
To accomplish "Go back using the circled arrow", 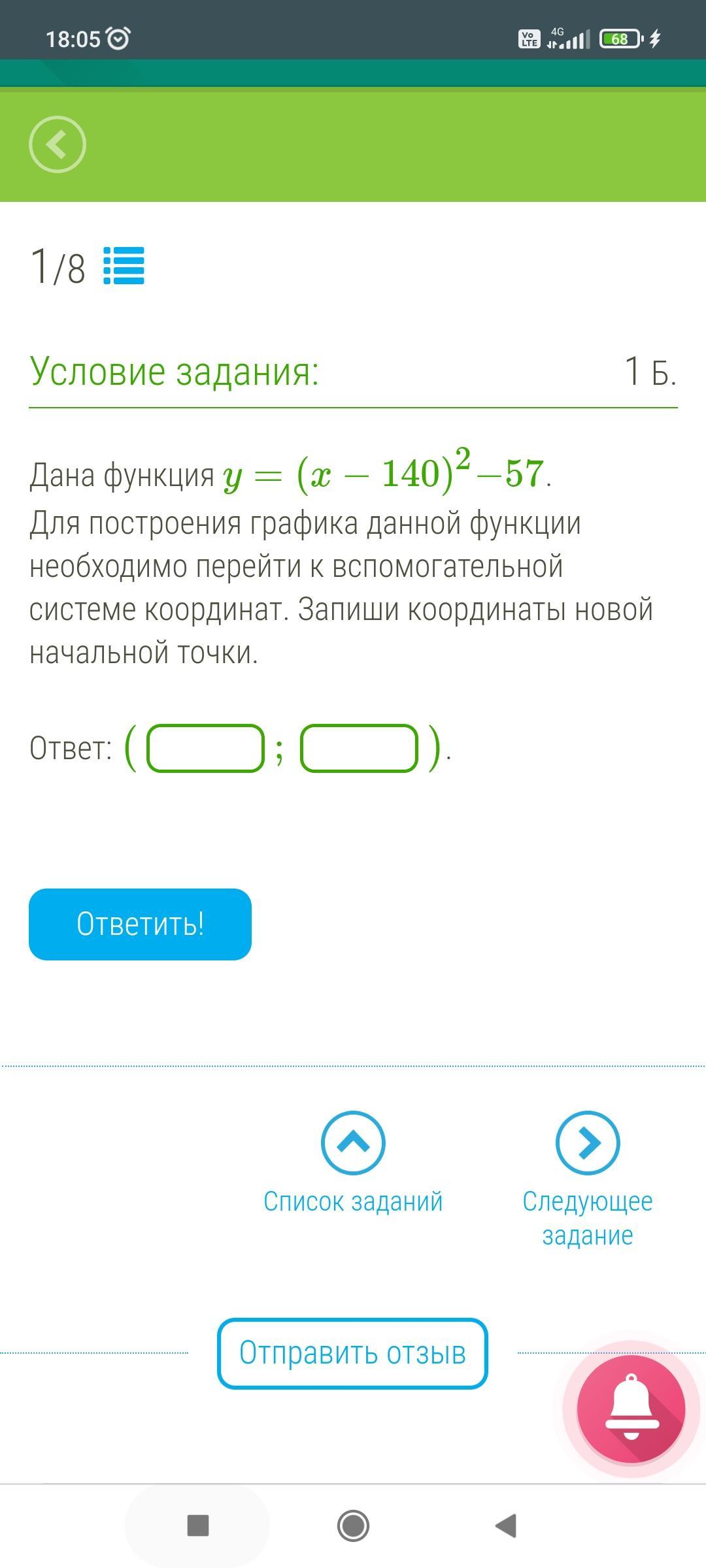I will [58, 144].
